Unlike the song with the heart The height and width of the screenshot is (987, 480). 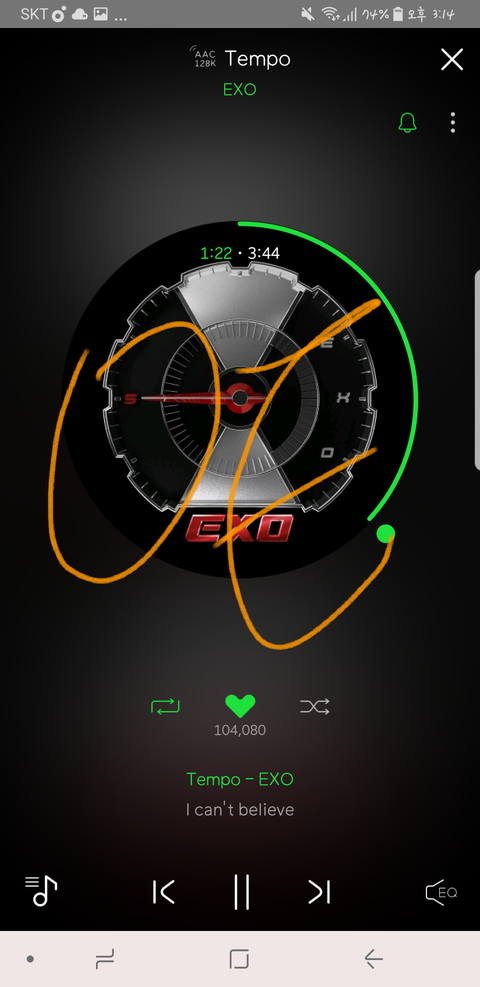240,706
